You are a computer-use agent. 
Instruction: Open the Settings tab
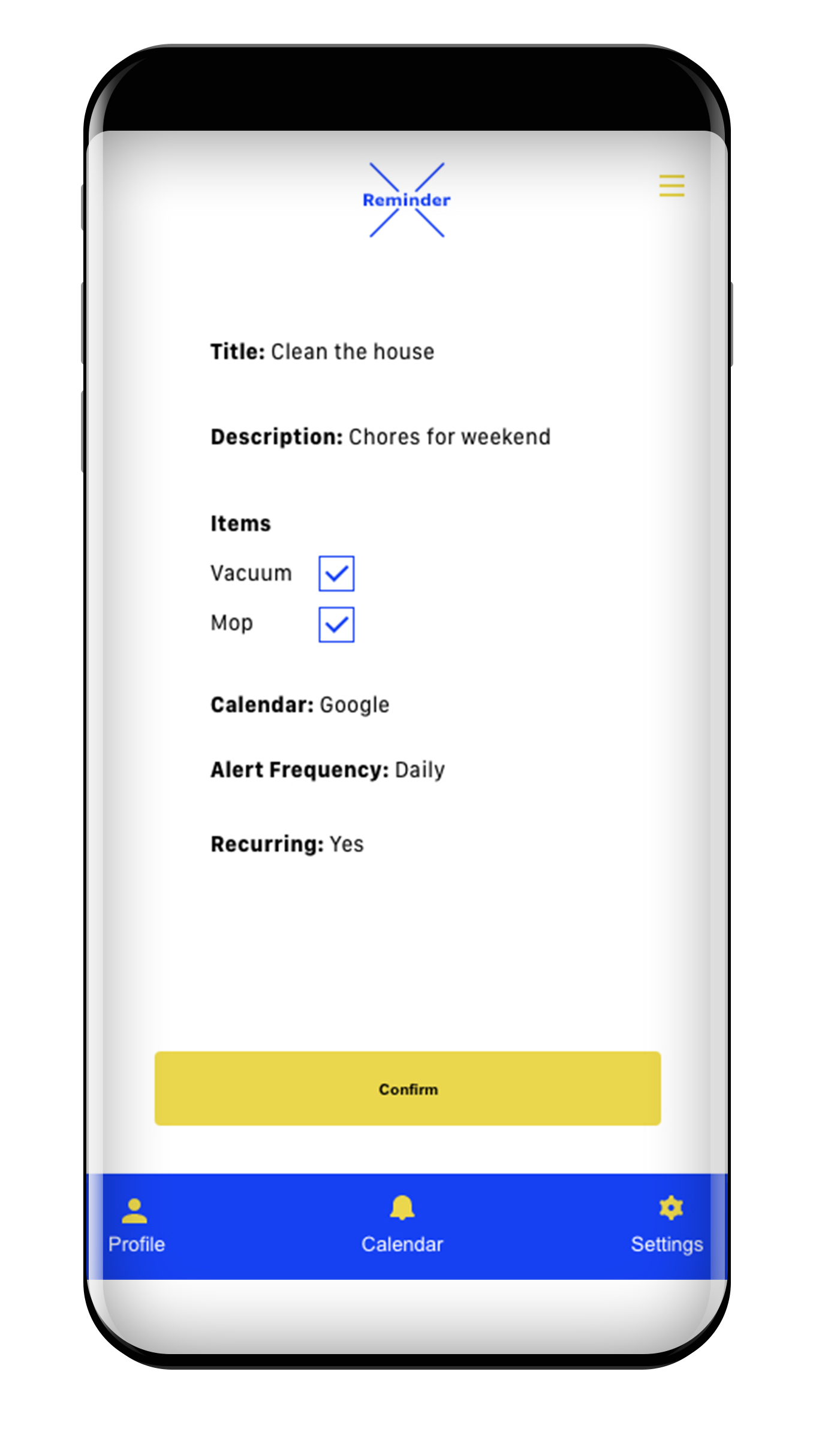tap(667, 1225)
